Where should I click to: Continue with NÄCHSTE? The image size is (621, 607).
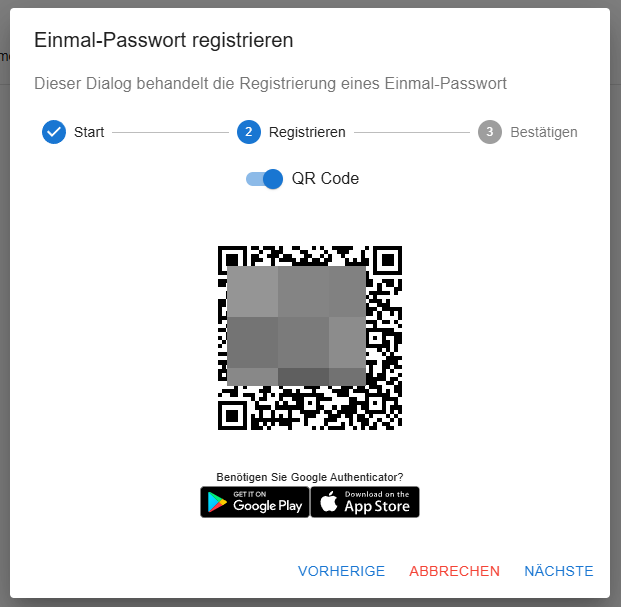click(558, 571)
